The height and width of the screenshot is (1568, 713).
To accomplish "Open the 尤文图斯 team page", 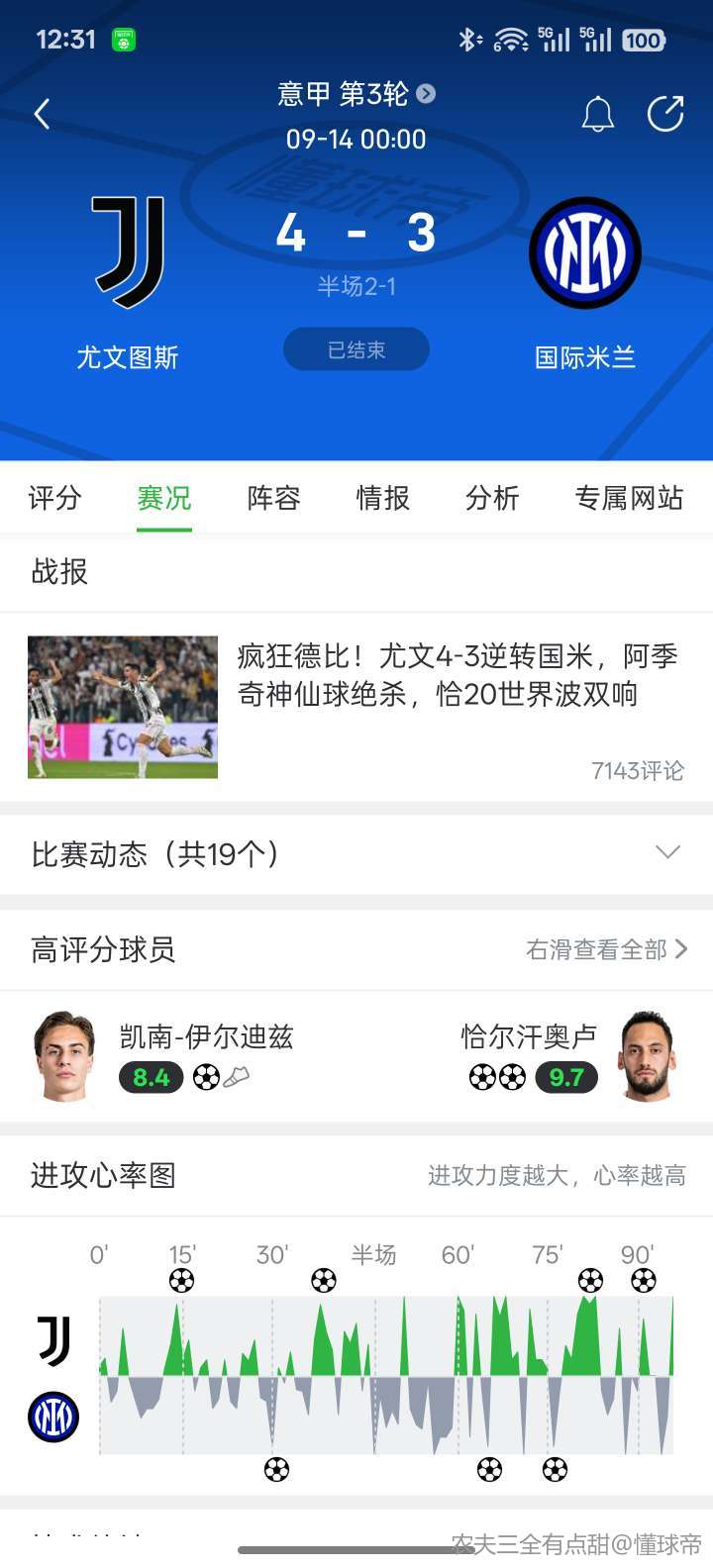I will [x=128, y=279].
